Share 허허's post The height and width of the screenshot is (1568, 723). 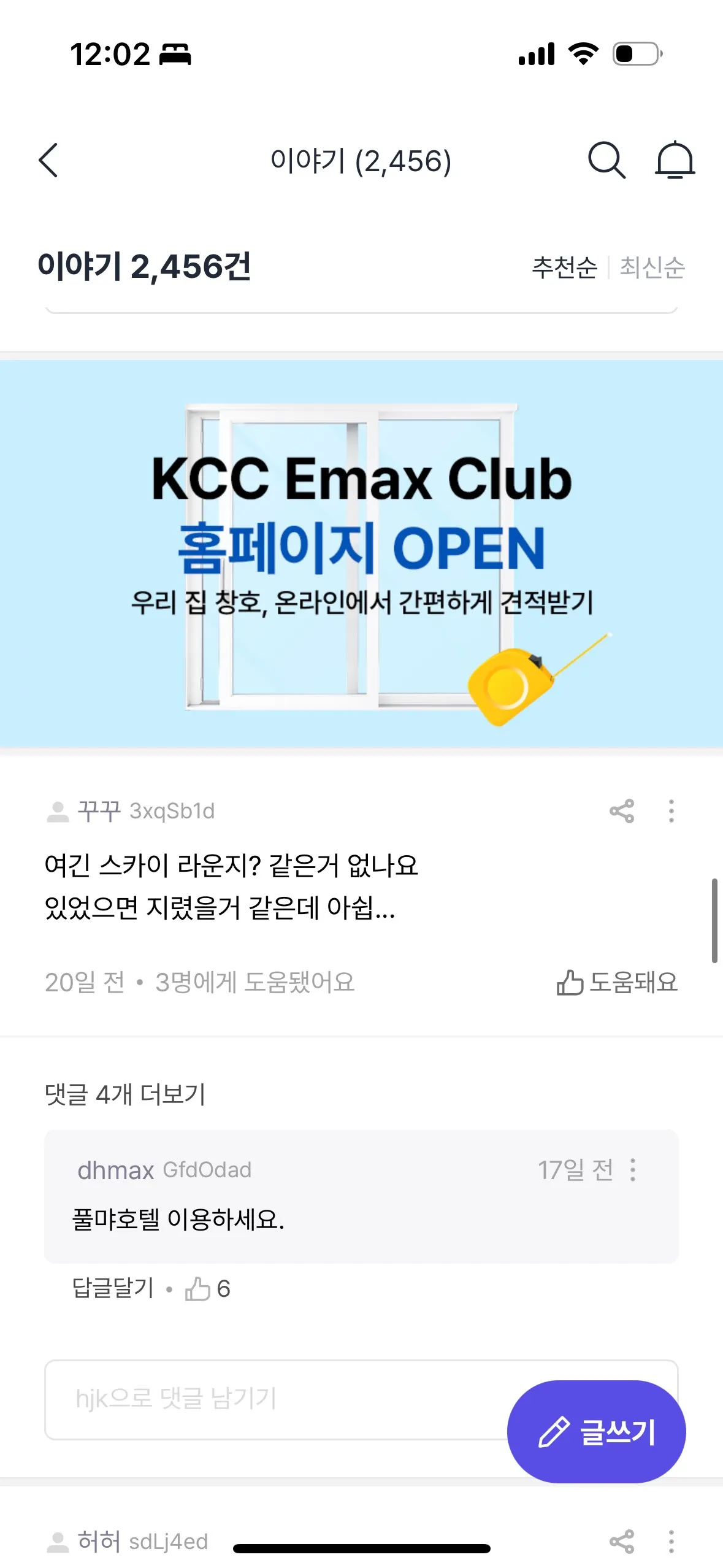point(621,1541)
